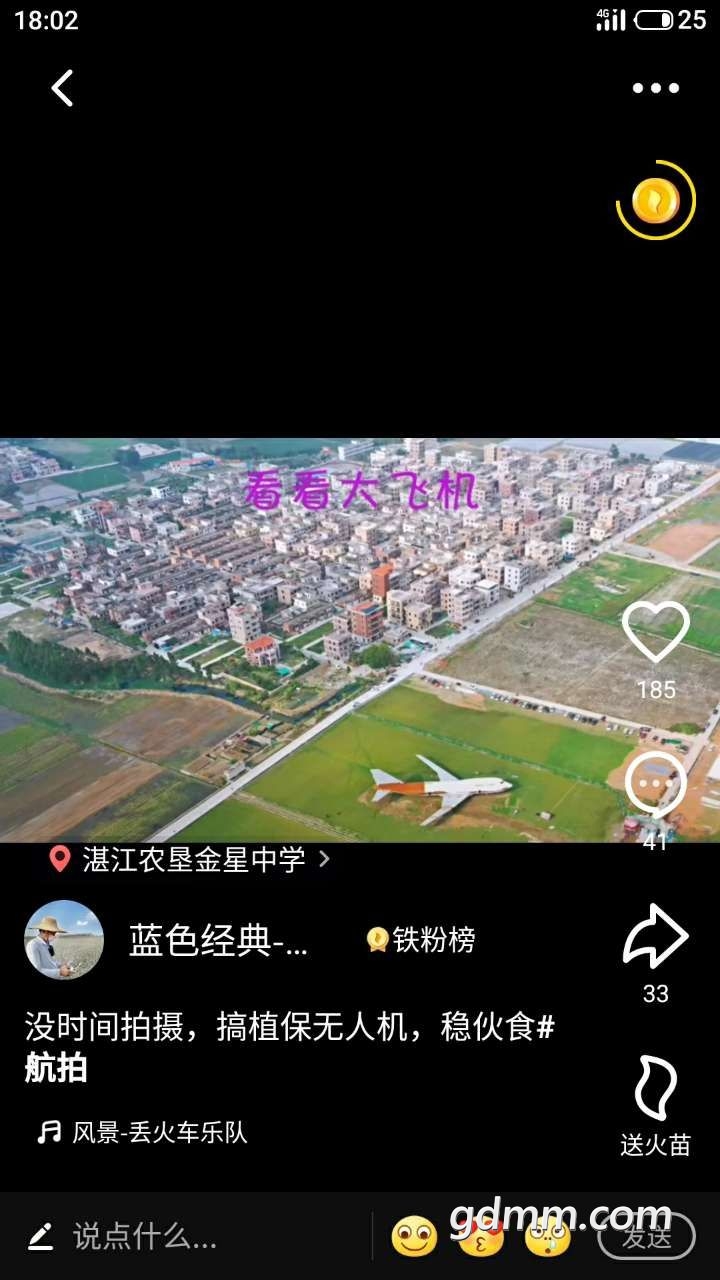Insert the first smiling emoji
This screenshot has height=1280, width=720.
pos(414,1237)
